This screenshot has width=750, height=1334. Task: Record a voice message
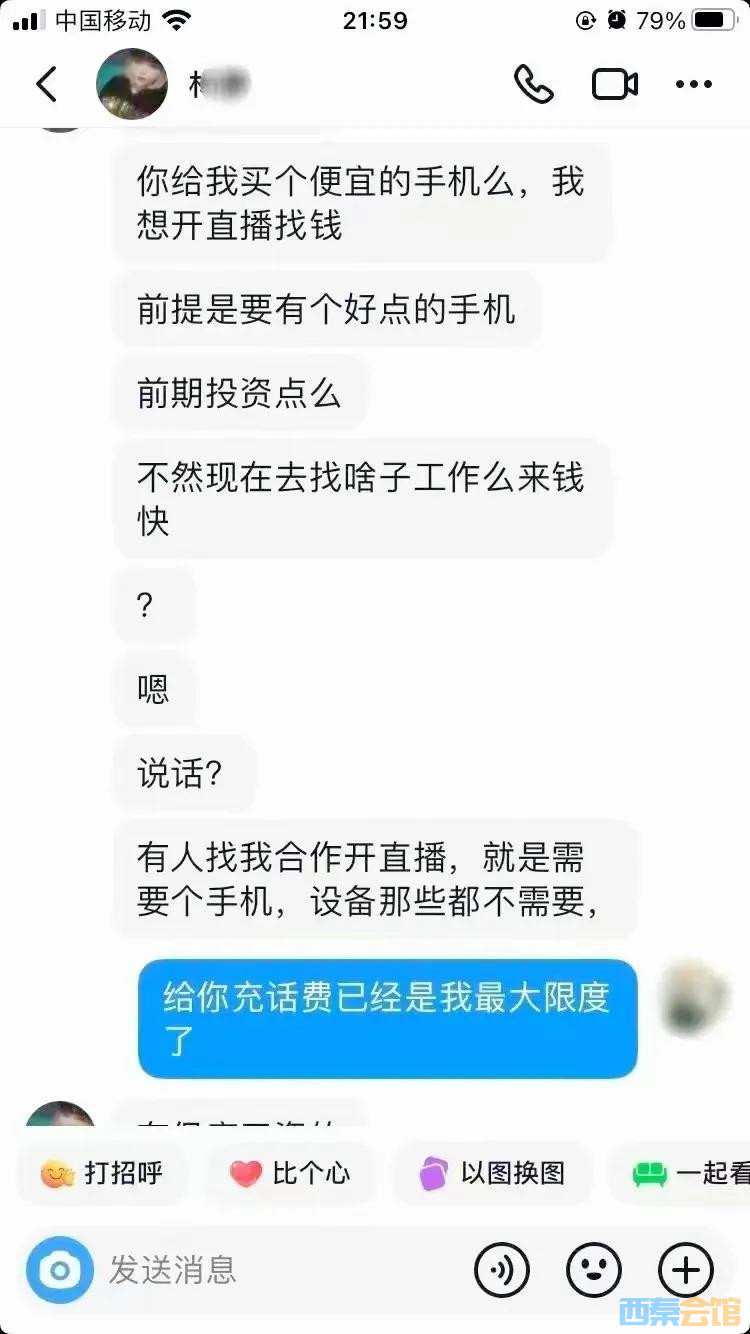pyautogui.click(x=501, y=1270)
